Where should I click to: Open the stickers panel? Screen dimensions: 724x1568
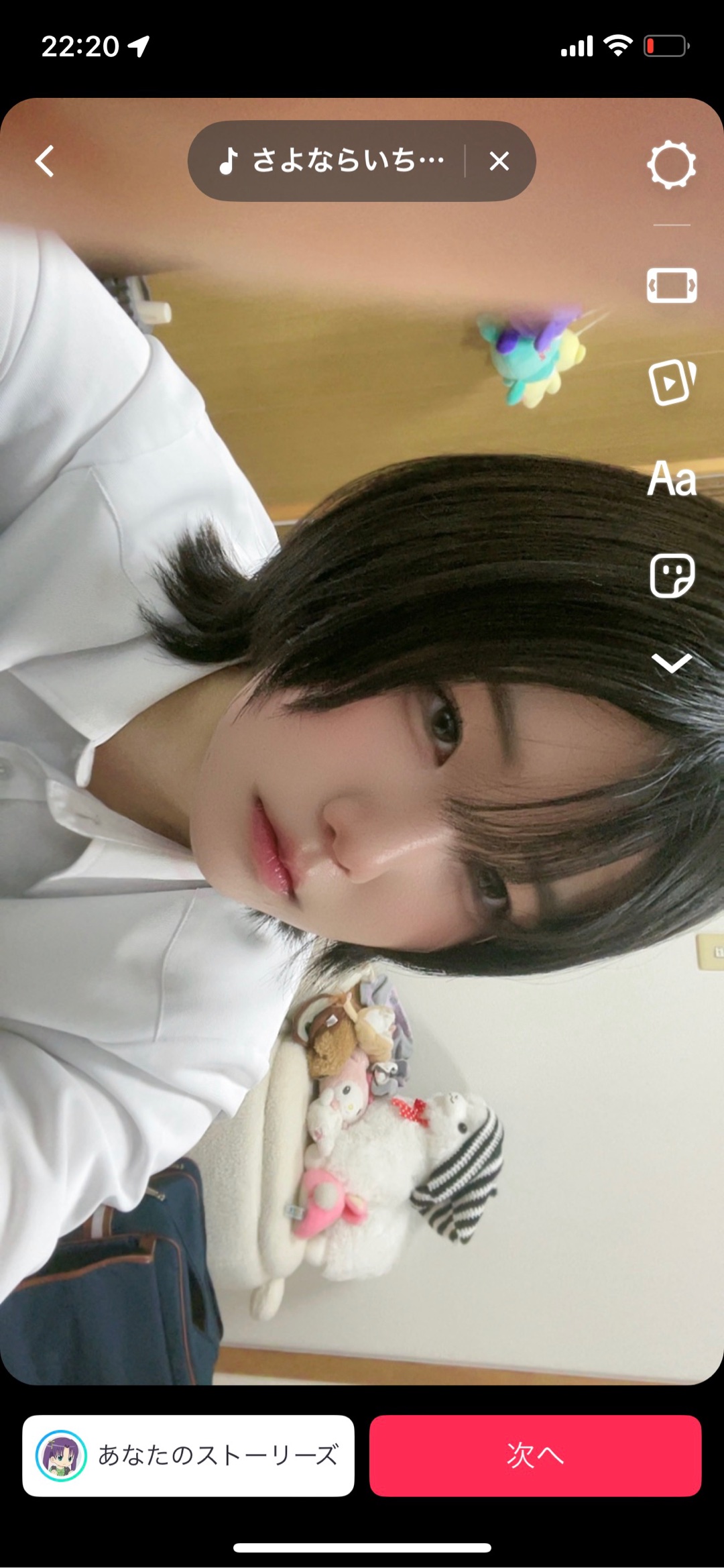(x=672, y=575)
